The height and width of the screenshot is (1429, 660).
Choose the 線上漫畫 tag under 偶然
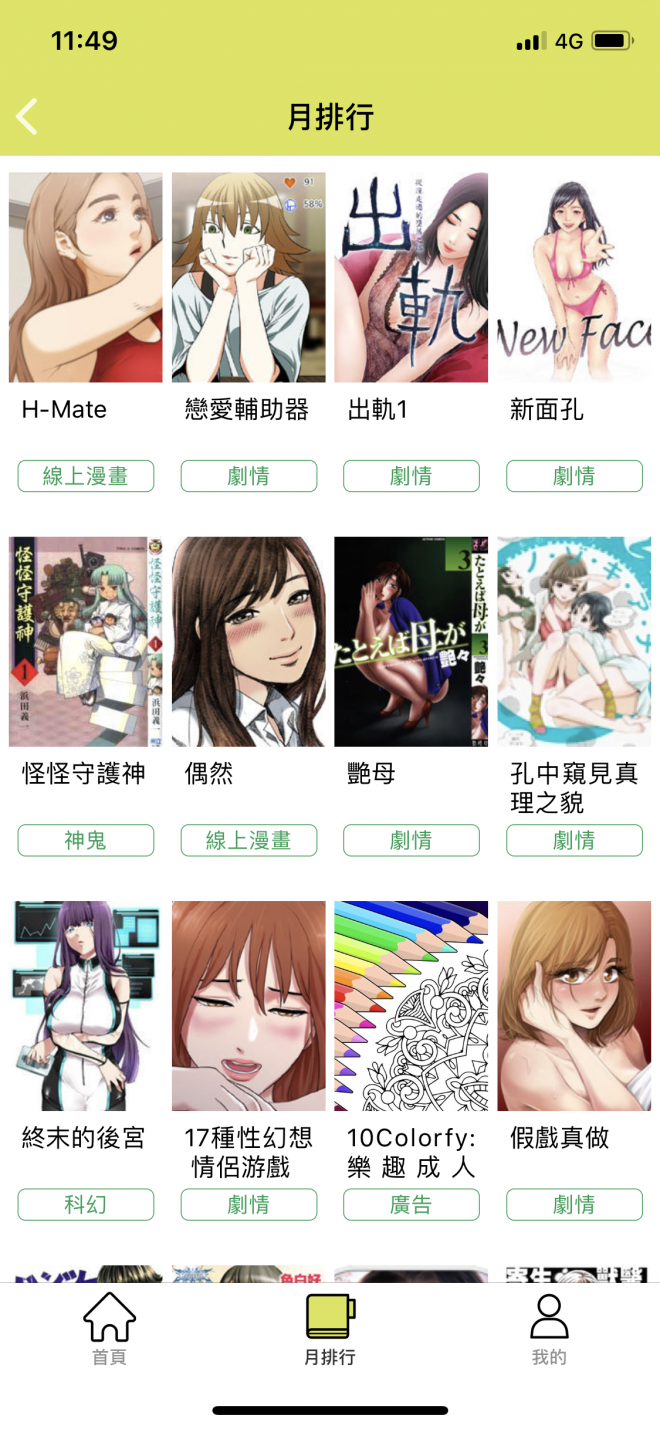pyautogui.click(x=248, y=840)
